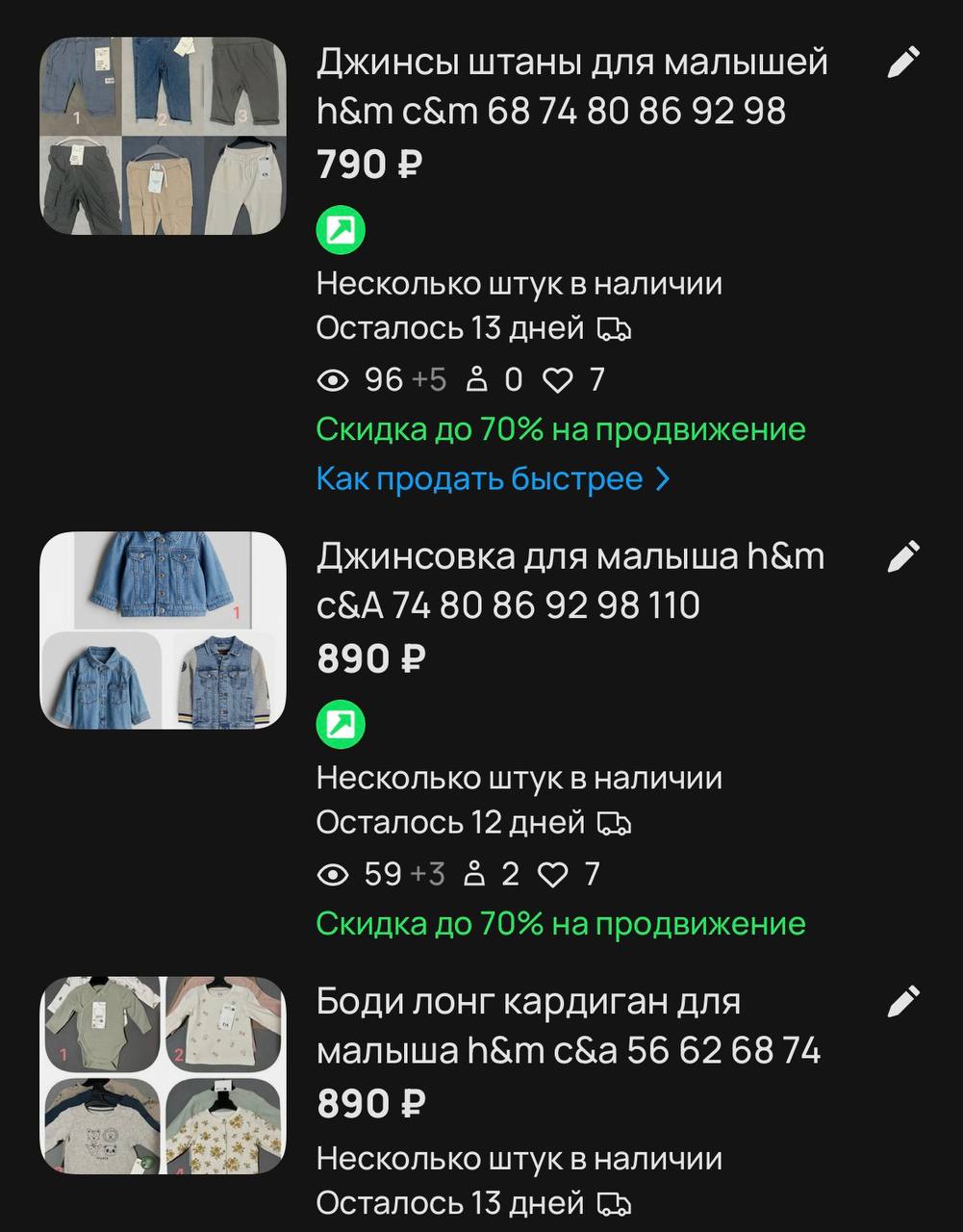Viewport: 963px width, 1232px height.
Task: Open the green promotion icon under 790 ₽
Action: point(339,228)
